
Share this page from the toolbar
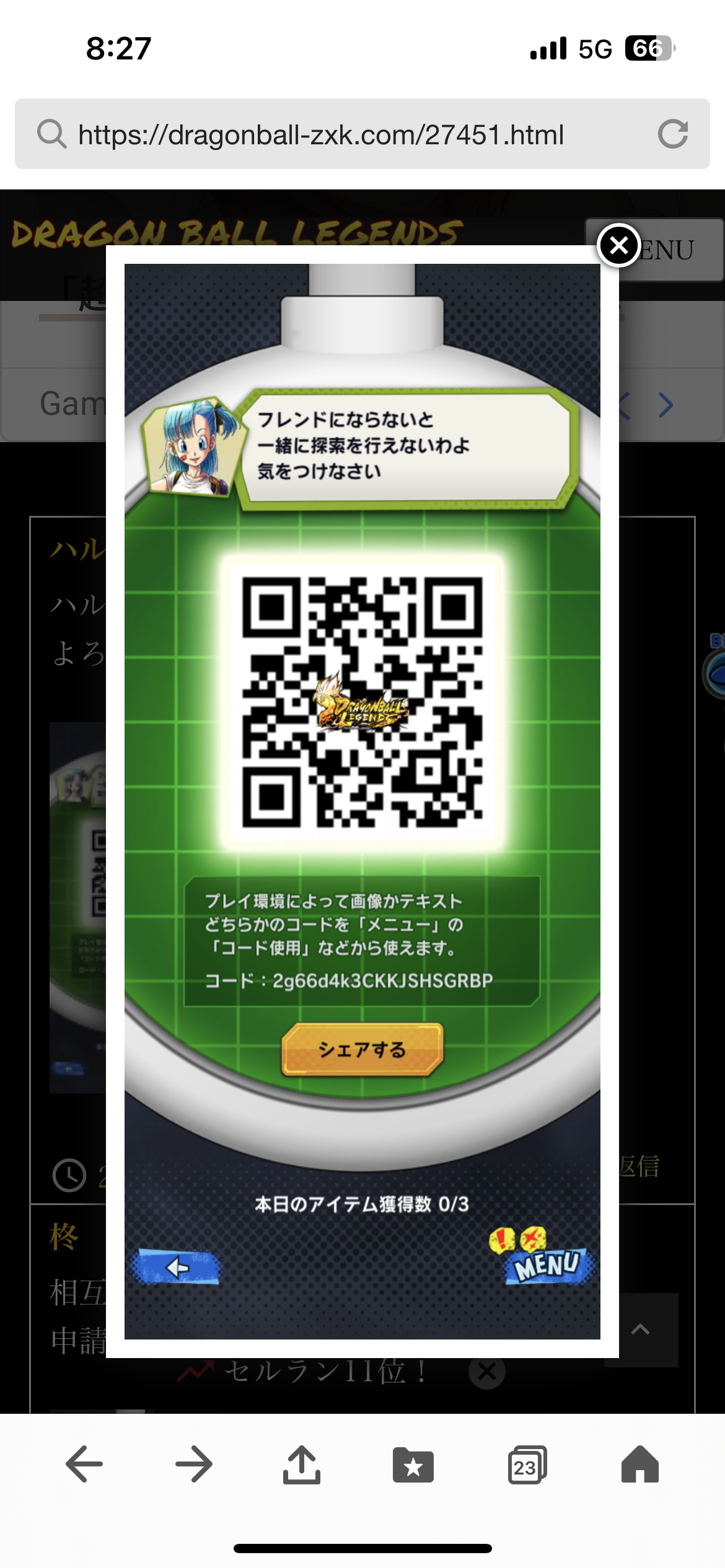[302, 1464]
